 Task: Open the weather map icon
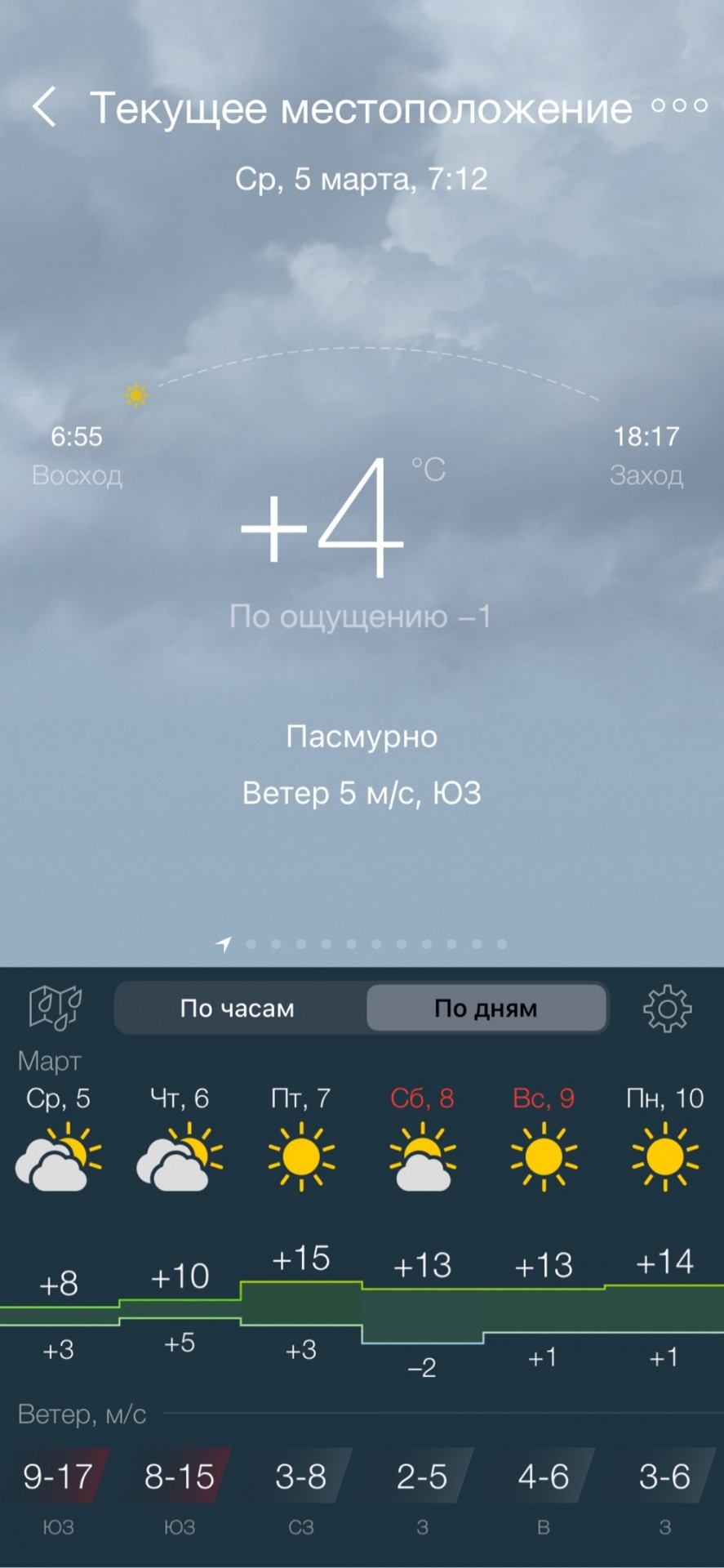[55, 1007]
